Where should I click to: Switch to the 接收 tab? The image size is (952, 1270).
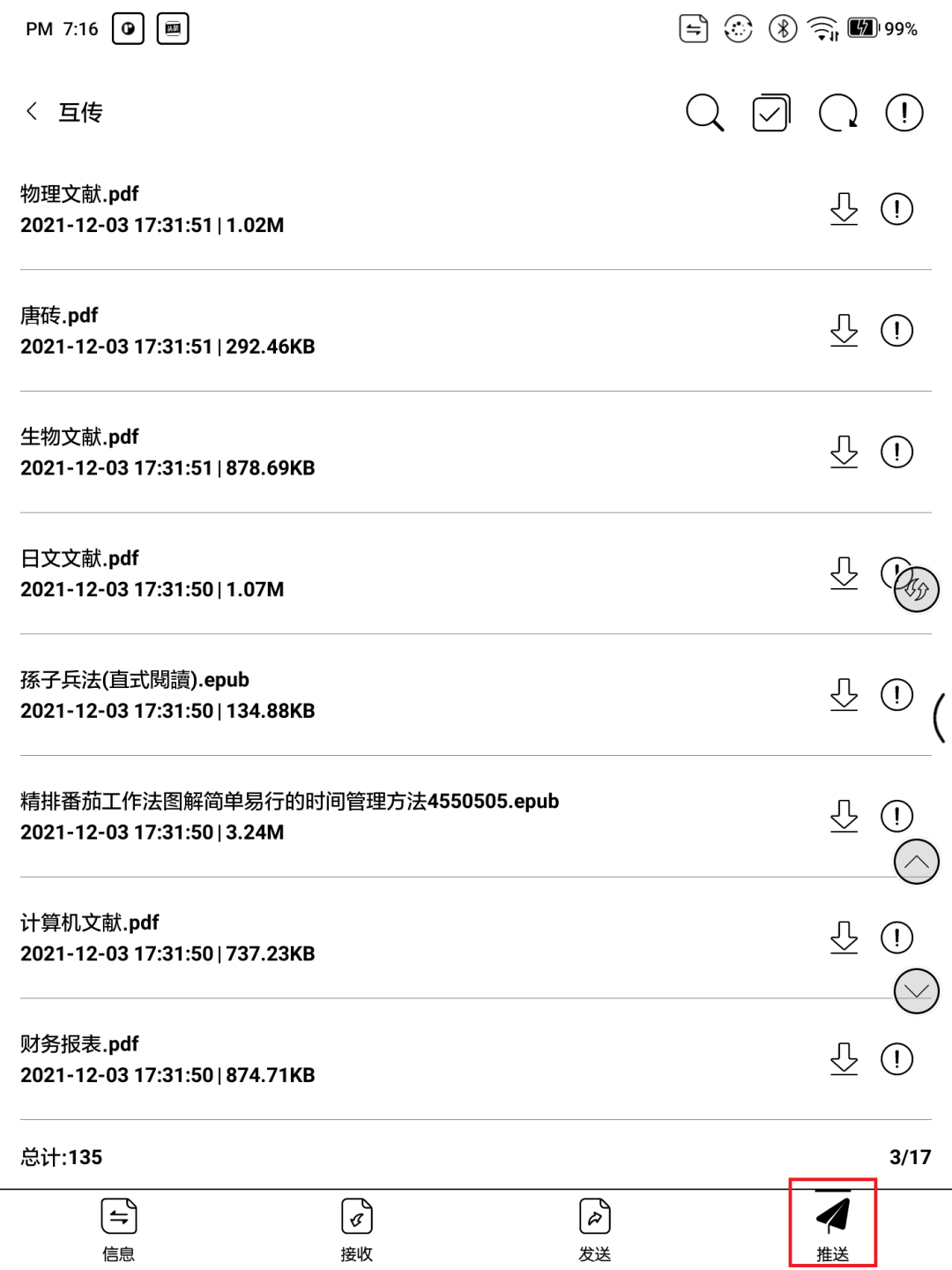tap(357, 1229)
